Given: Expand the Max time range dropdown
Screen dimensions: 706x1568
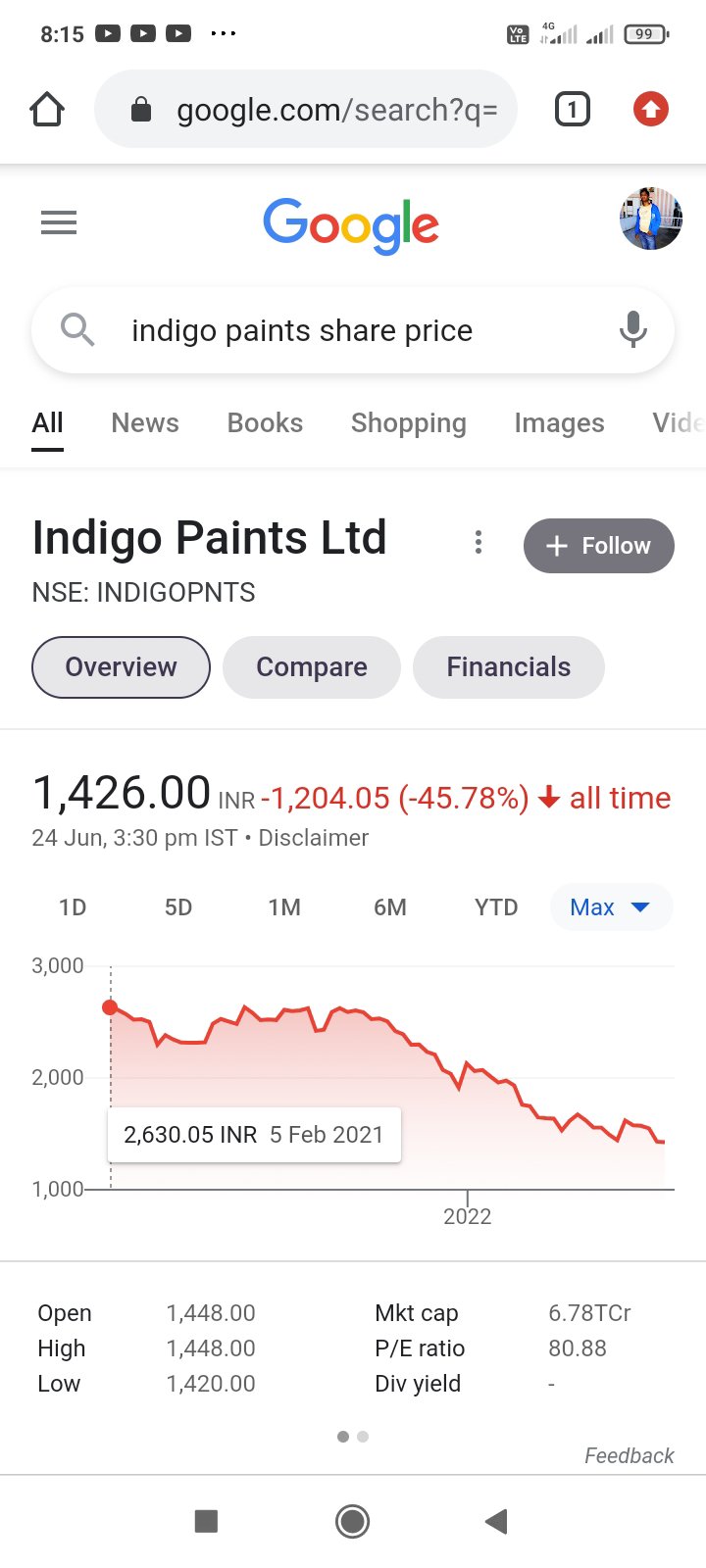Looking at the screenshot, I should click(610, 907).
